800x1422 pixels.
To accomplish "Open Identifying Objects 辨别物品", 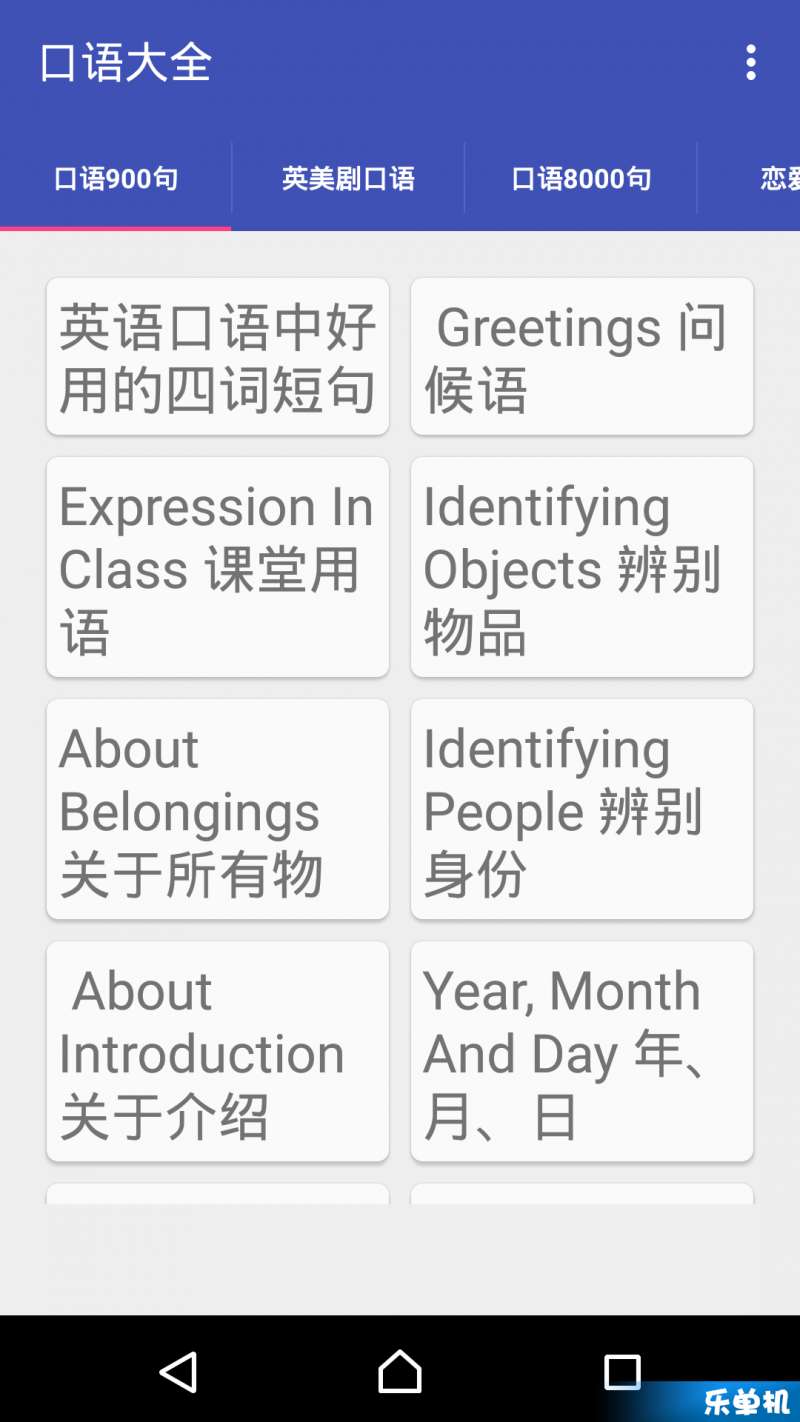I will [582, 567].
